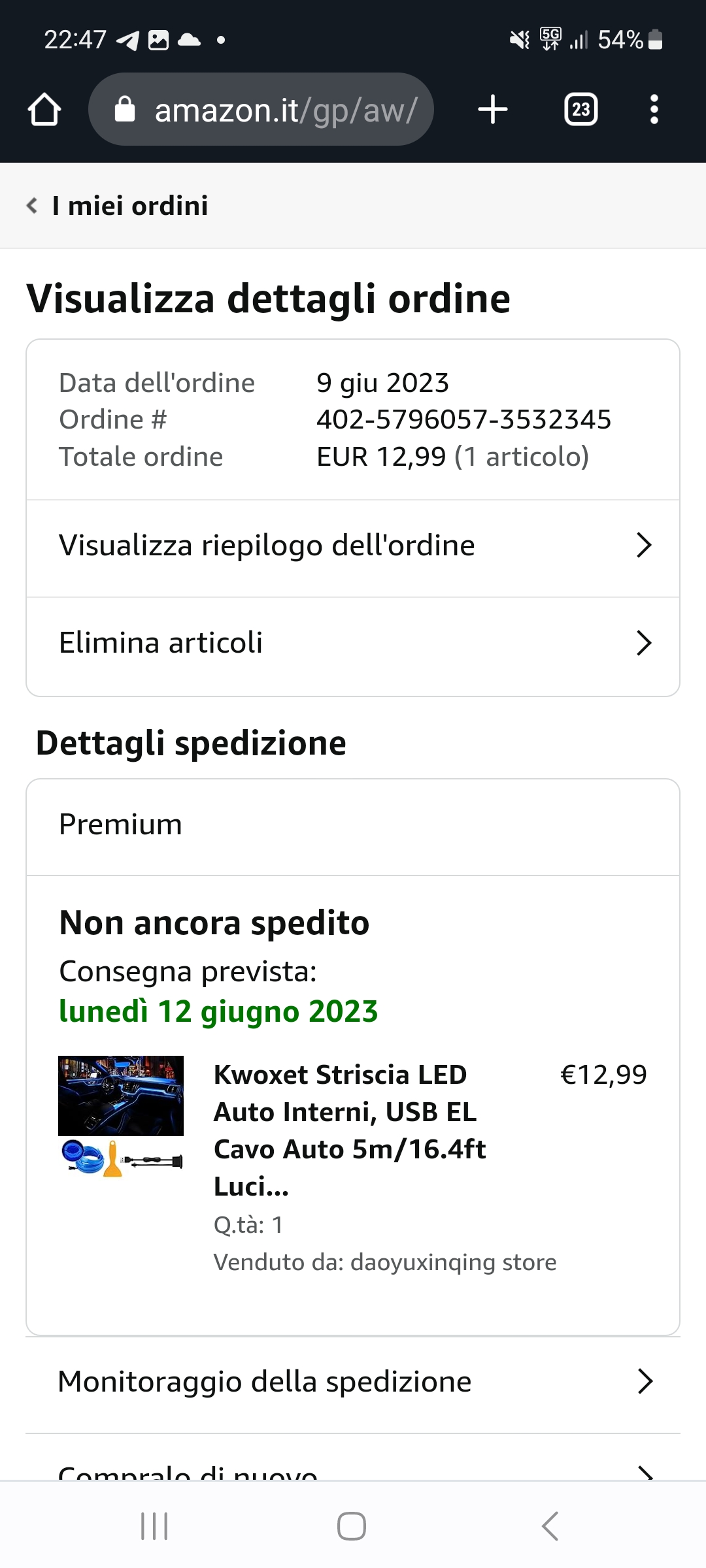Screen dimensions: 706x1568
Task: Open the browser overflow menu
Action: coord(654,109)
